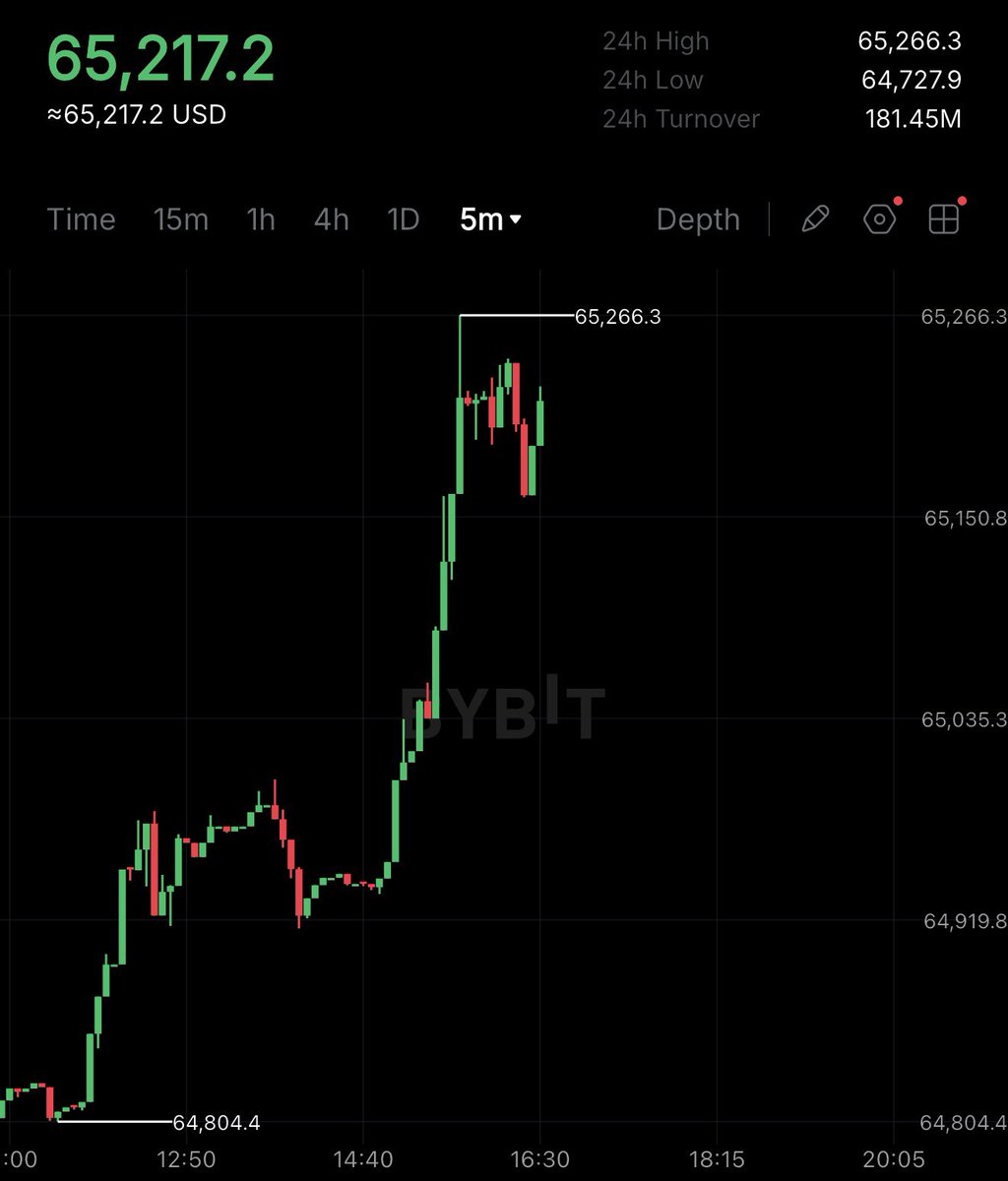Screen dimensions: 1008x1181
Task: Open the grid layout icon
Action: [944, 219]
